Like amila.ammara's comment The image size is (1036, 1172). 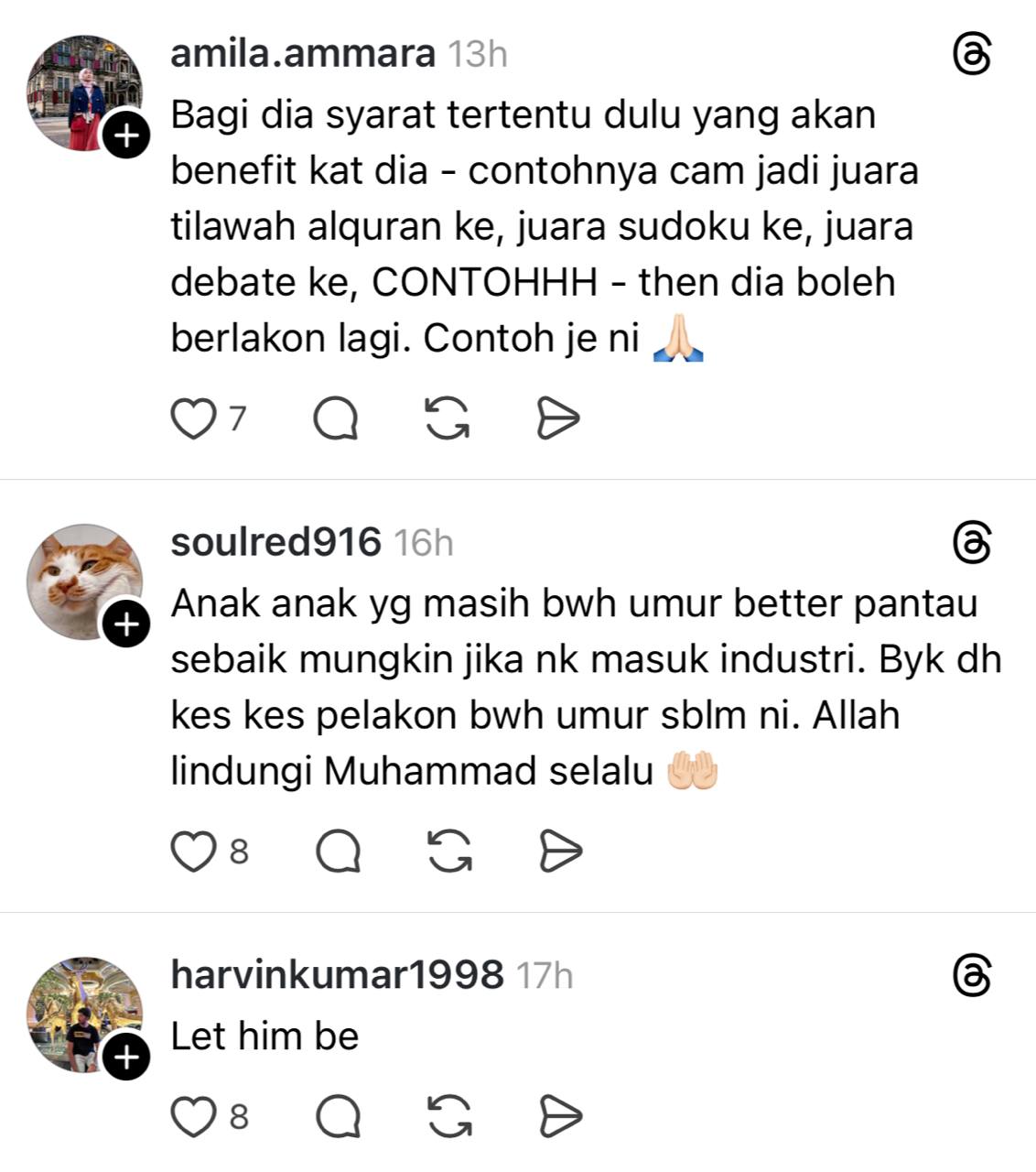pyautogui.click(x=193, y=419)
